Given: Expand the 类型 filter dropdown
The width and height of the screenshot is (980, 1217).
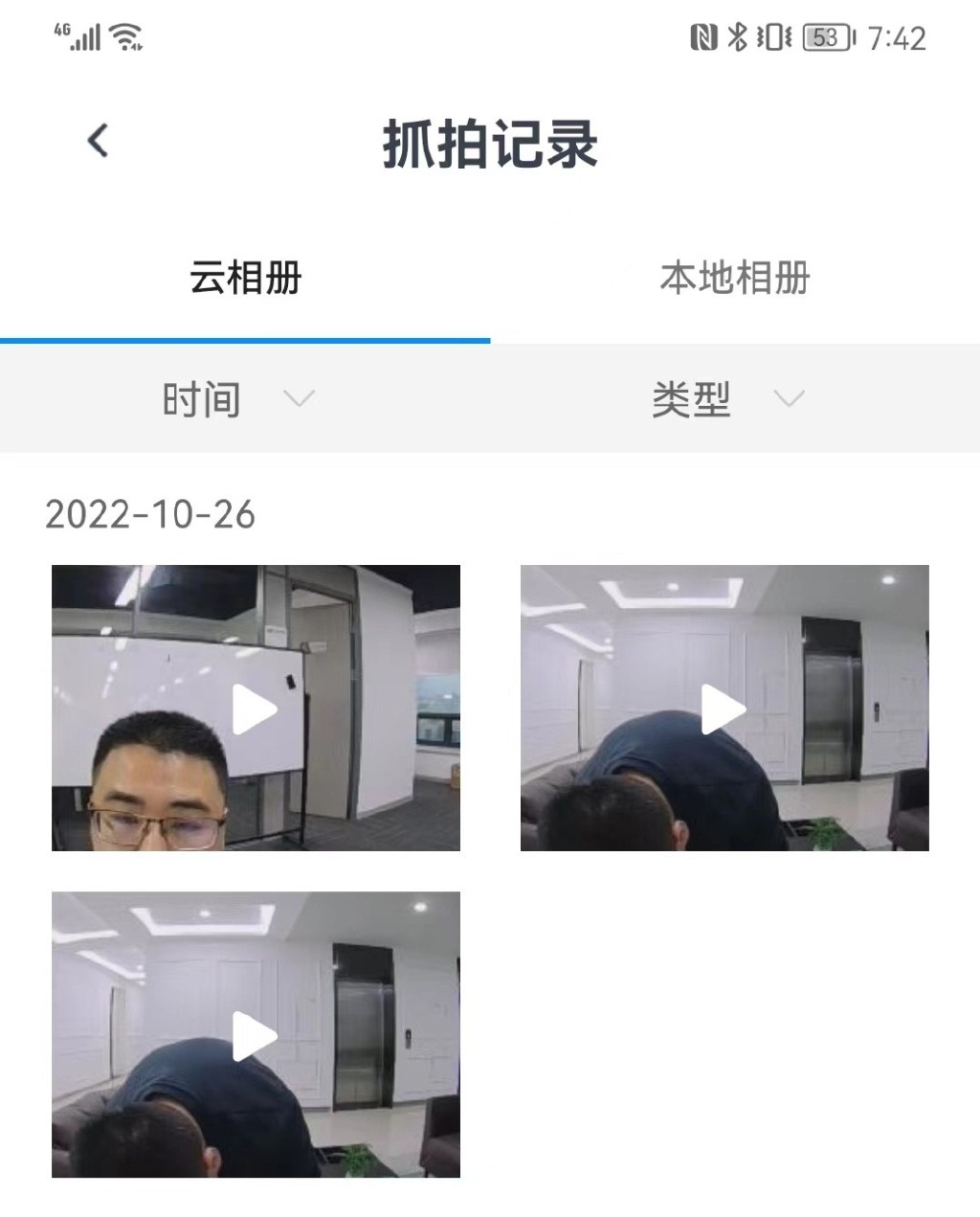Looking at the screenshot, I should coord(727,399).
